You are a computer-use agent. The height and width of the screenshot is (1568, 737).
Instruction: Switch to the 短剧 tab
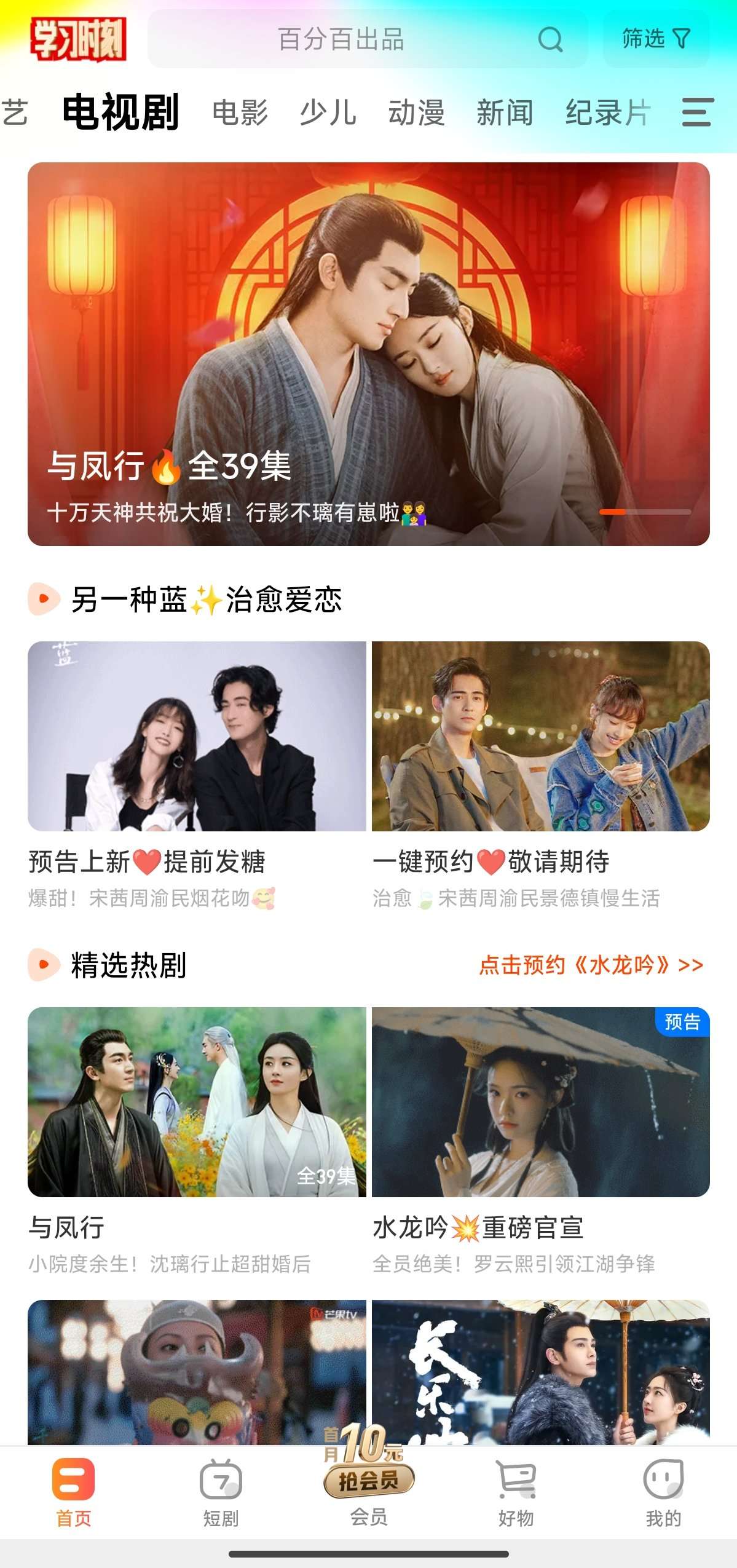tap(221, 1492)
